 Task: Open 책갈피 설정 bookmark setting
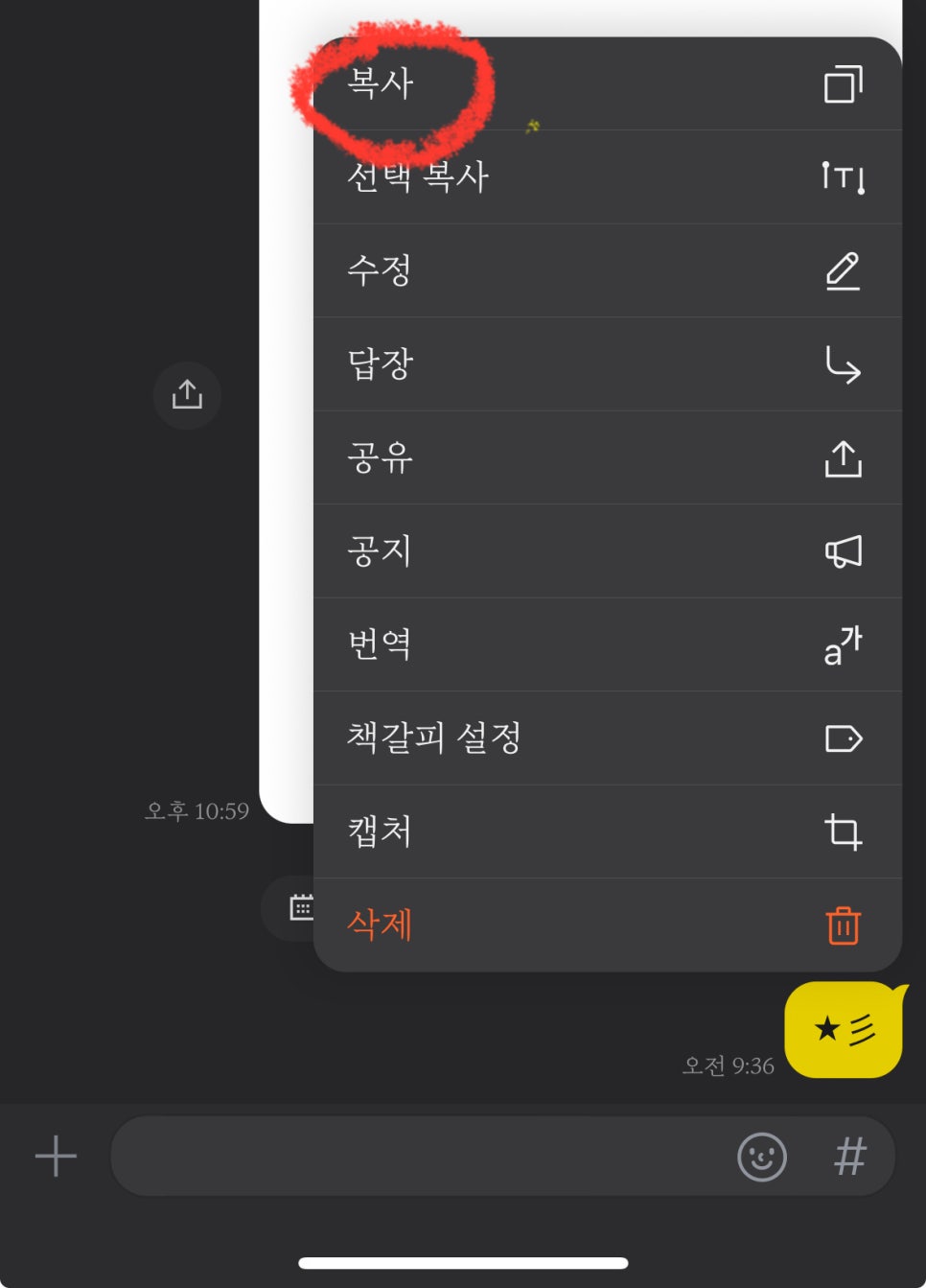point(607,738)
